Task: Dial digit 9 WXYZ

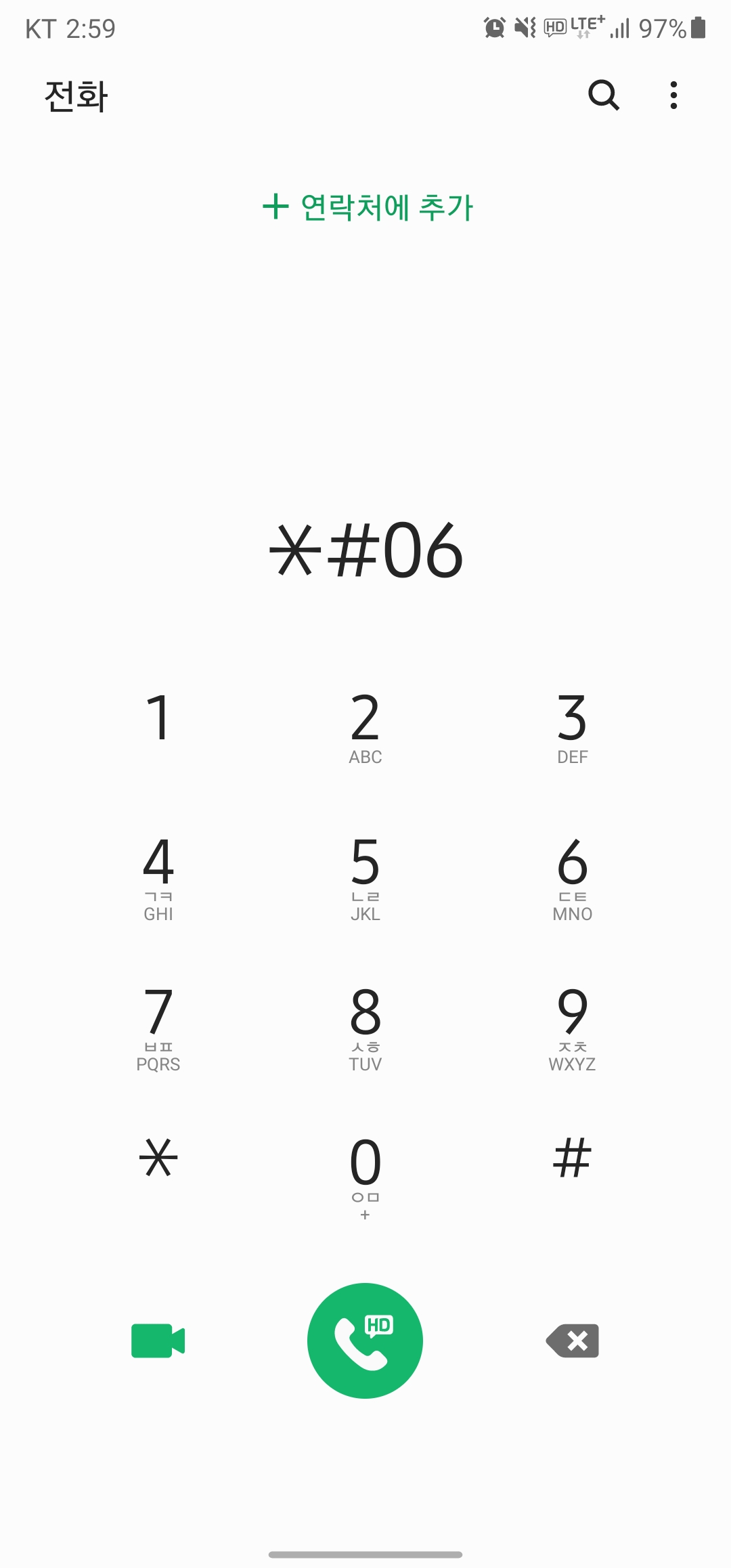Action: point(573,1028)
